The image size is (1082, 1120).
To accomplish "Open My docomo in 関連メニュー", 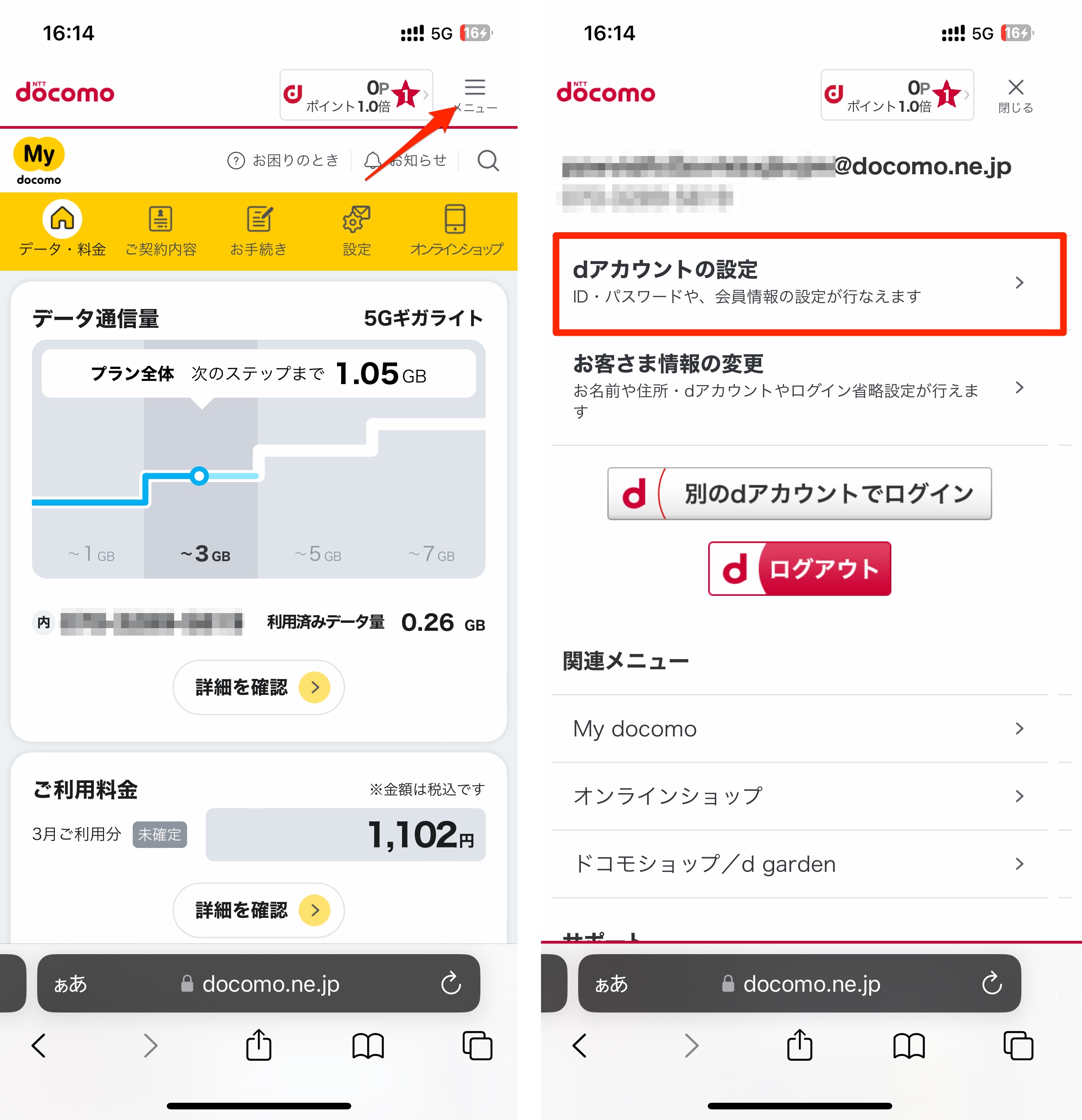I will coord(799,729).
